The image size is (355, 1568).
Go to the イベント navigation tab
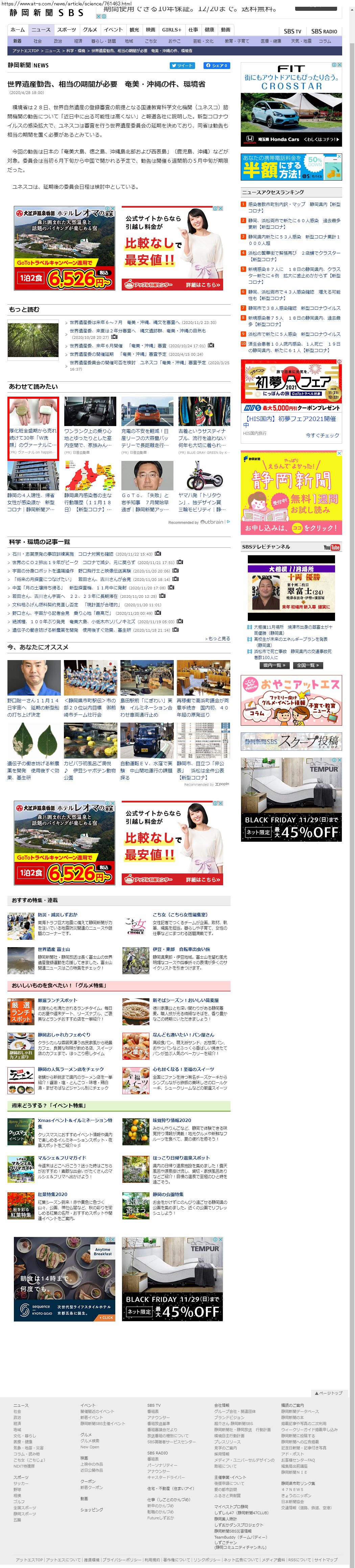click(x=113, y=29)
